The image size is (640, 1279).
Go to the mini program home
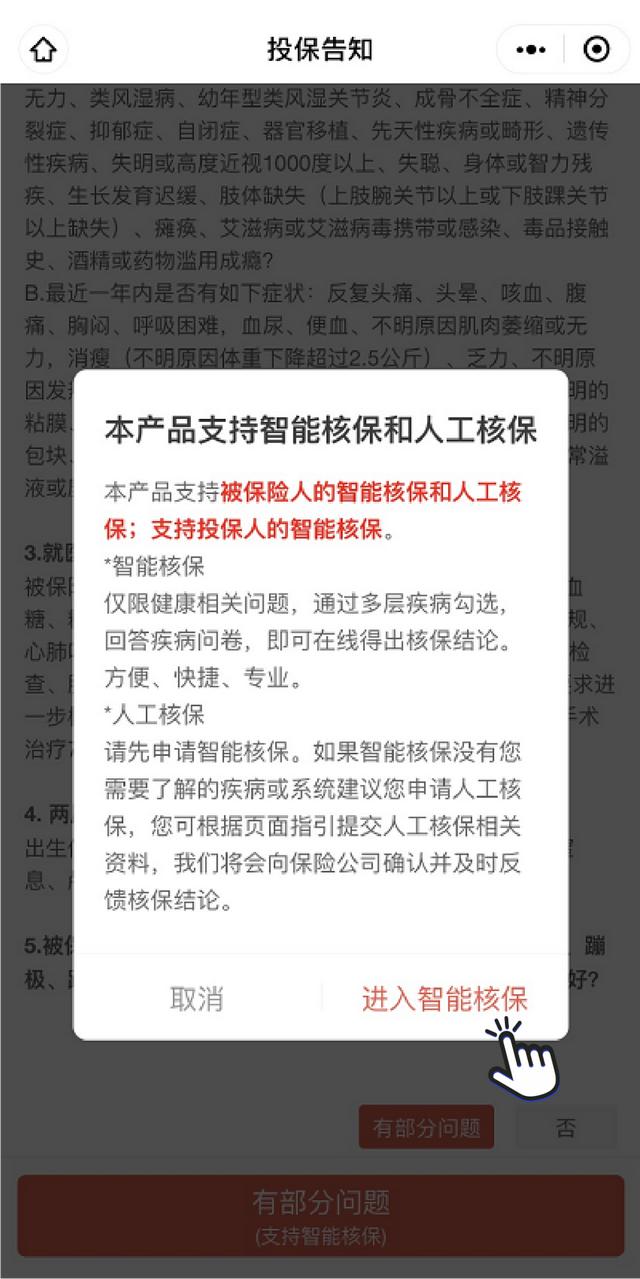[x=44, y=49]
